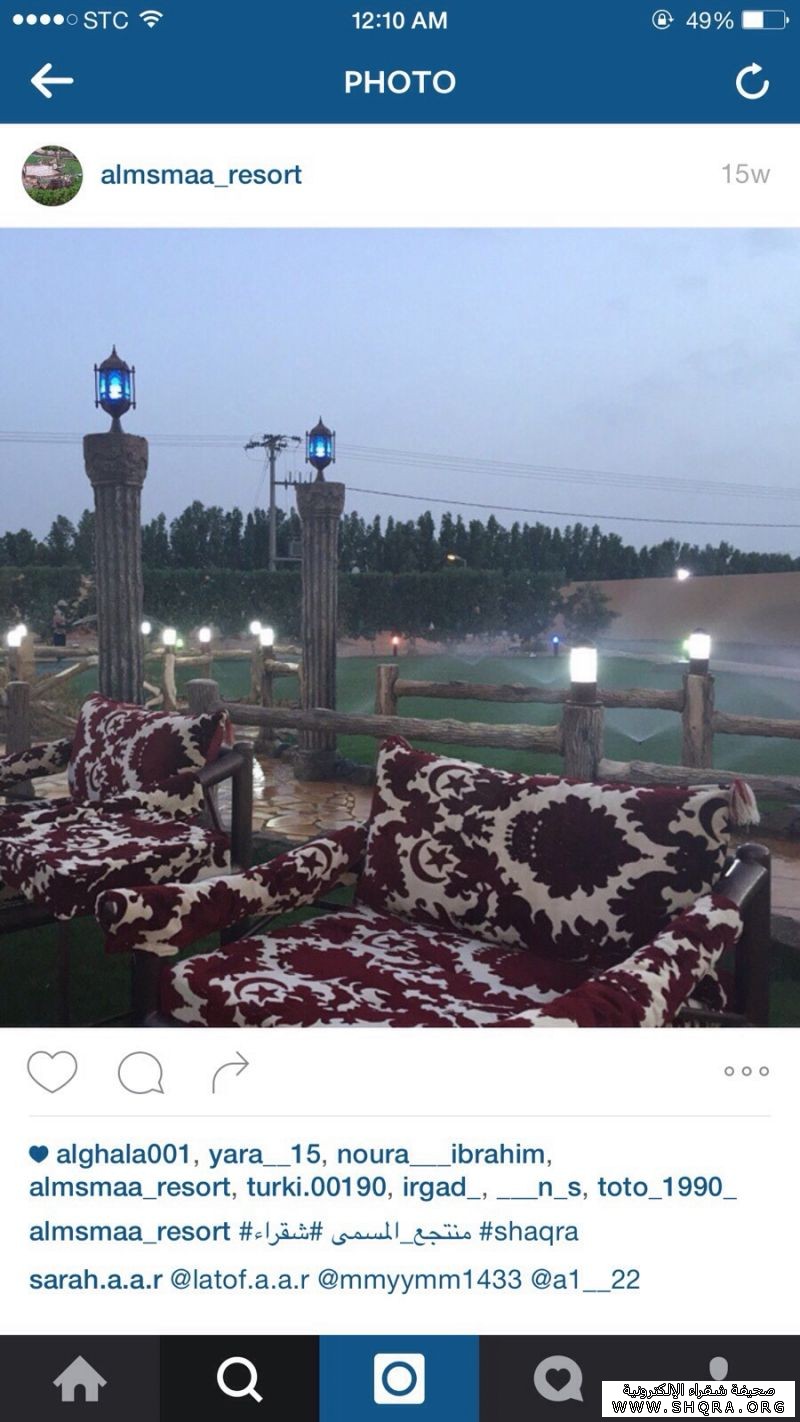Open the profile avatar of almsmaa_resort
The image size is (800, 1422).
pos(52,176)
